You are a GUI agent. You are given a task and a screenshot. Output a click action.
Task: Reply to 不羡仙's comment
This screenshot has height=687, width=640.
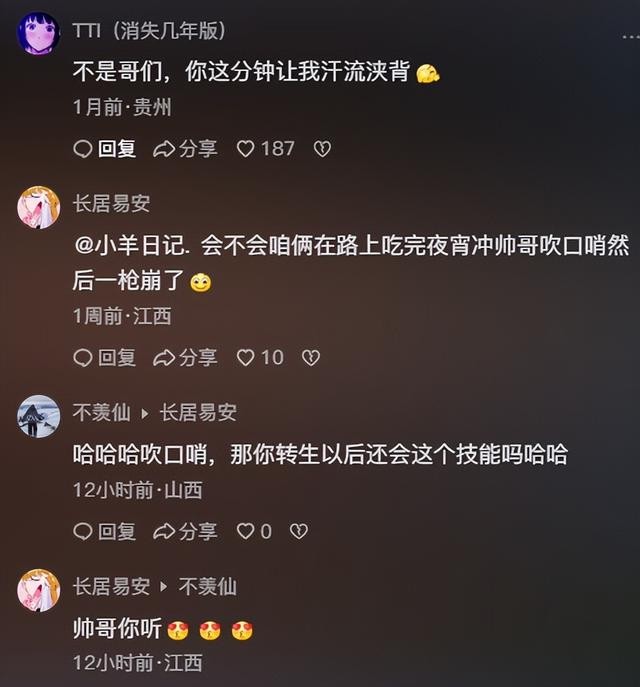pos(105,532)
